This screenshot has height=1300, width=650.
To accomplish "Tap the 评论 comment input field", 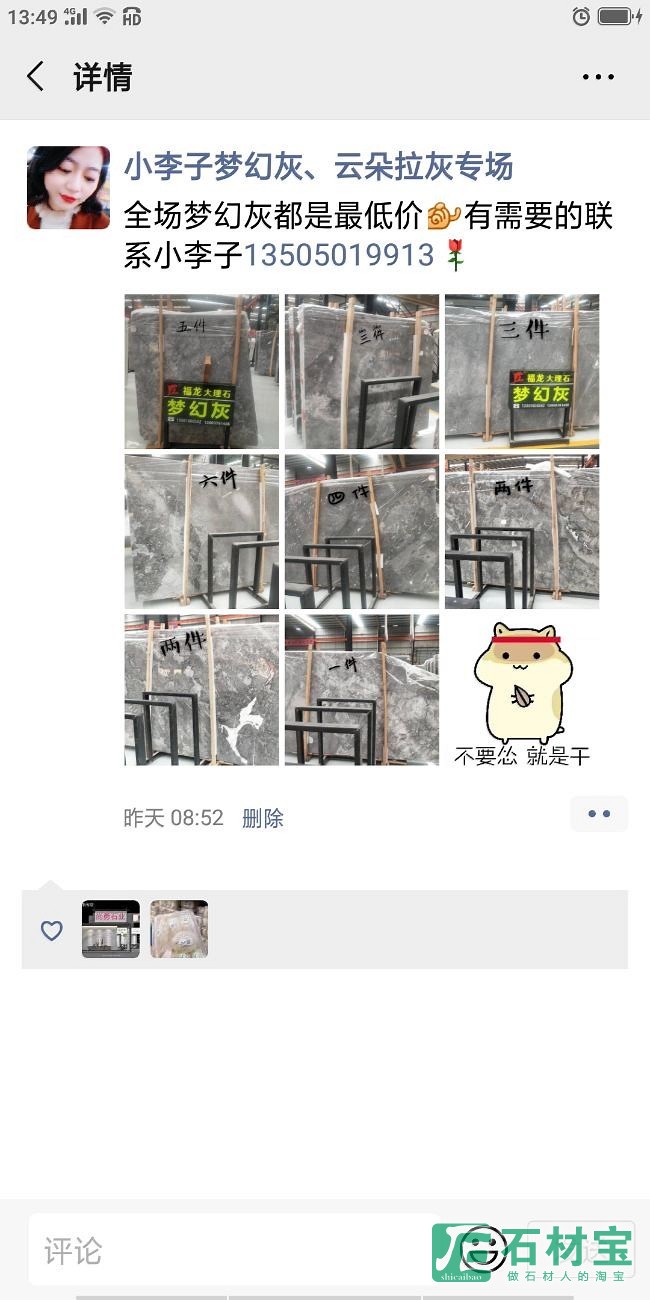I will click(230, 1250).
